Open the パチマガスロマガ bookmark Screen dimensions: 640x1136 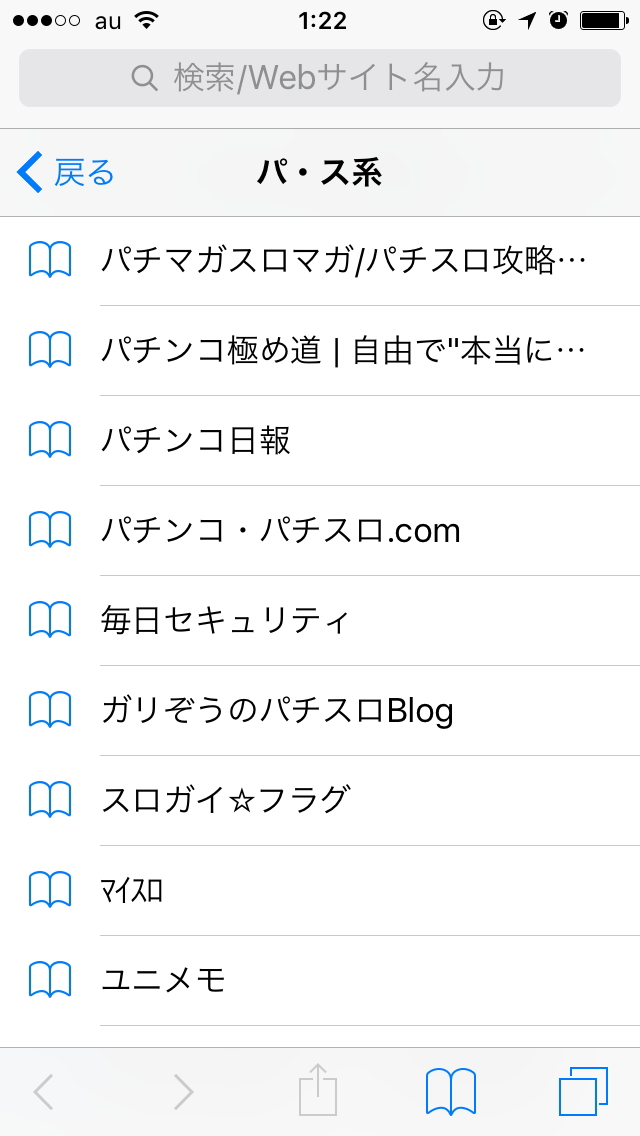point(342,261)
